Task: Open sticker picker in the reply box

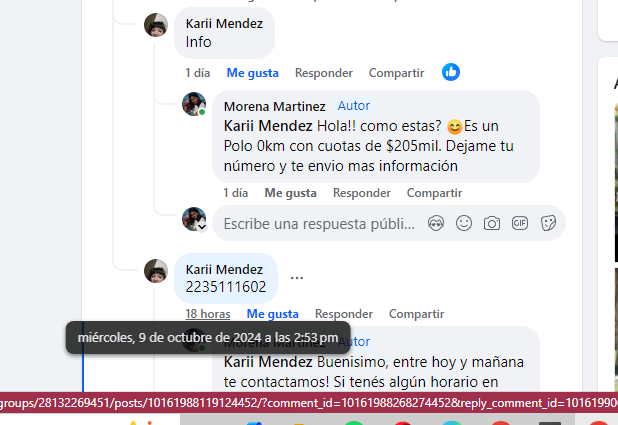Action: click(x=548, y=223)
